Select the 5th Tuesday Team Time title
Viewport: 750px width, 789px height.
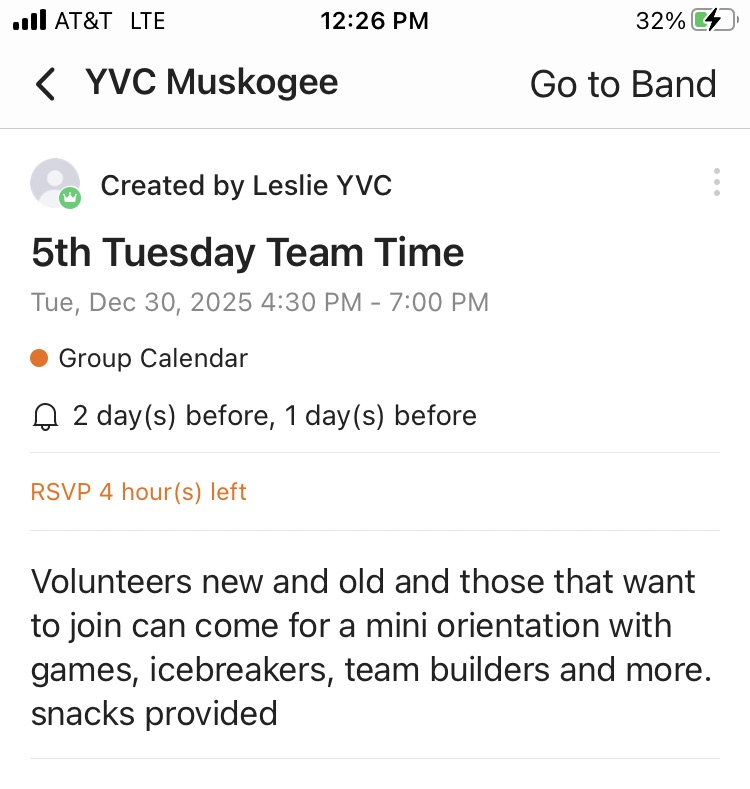click(x=248, y=253)
